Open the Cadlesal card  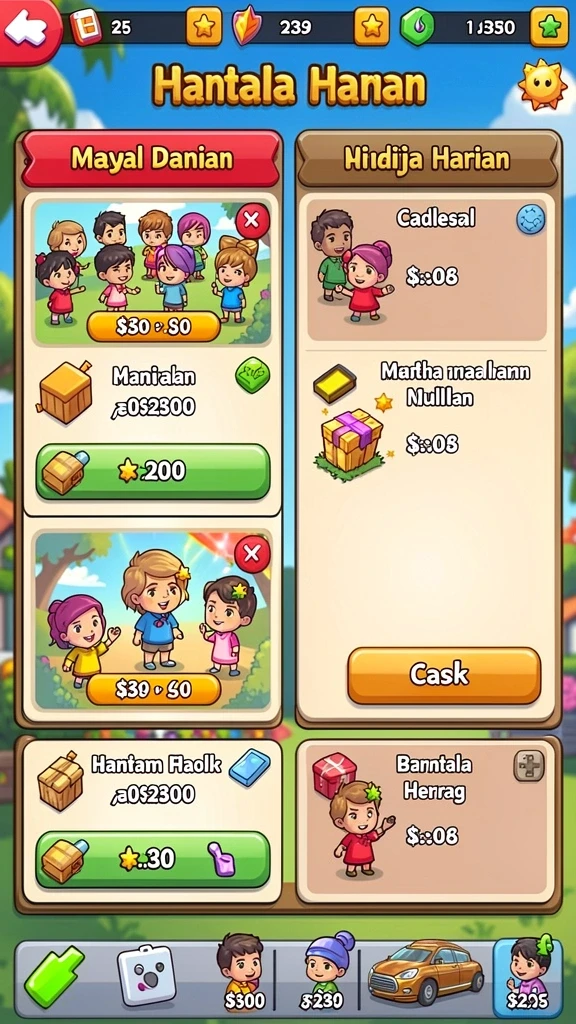[427, 266]
